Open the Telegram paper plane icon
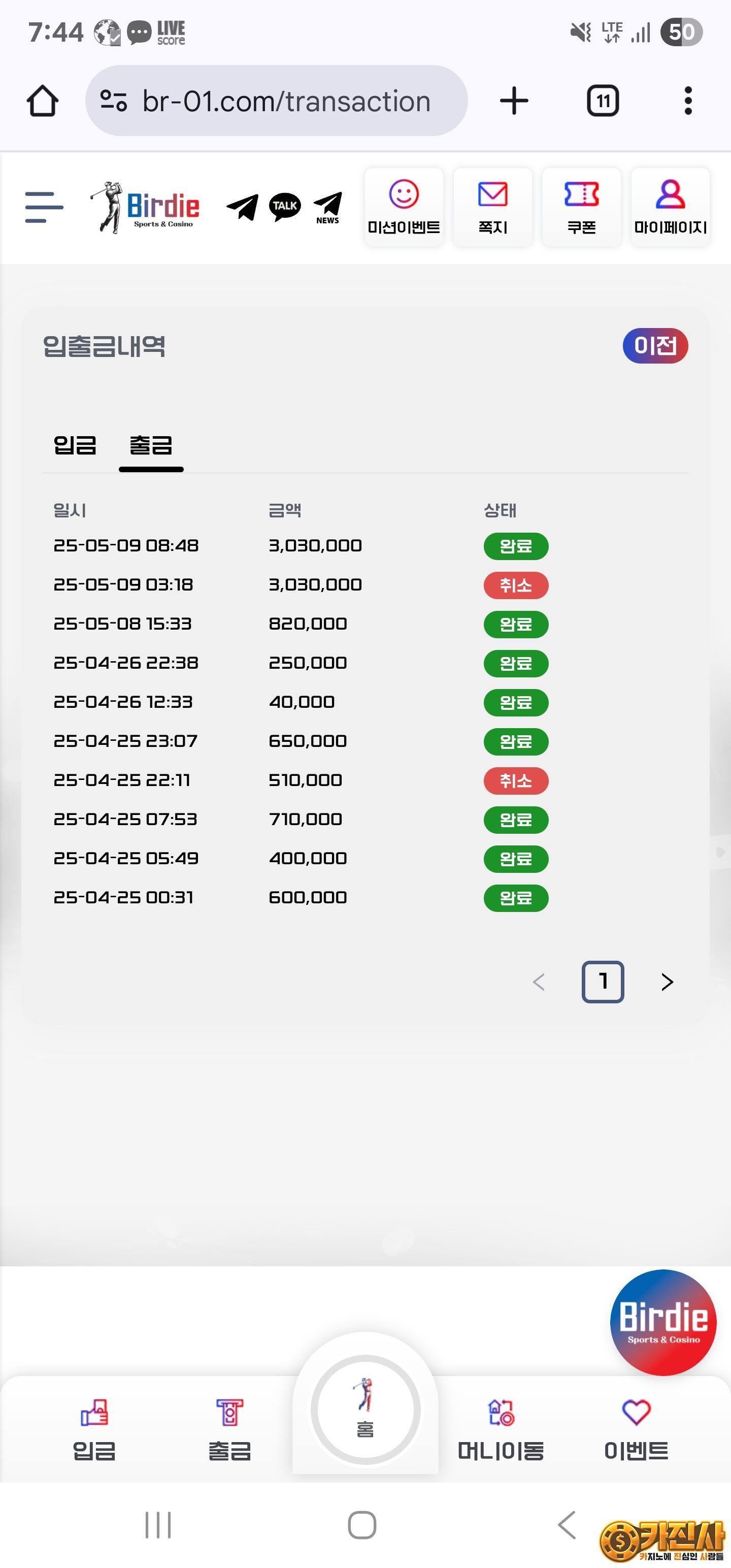The height and width of the screenshot is (1568, 731). point(242,207)
